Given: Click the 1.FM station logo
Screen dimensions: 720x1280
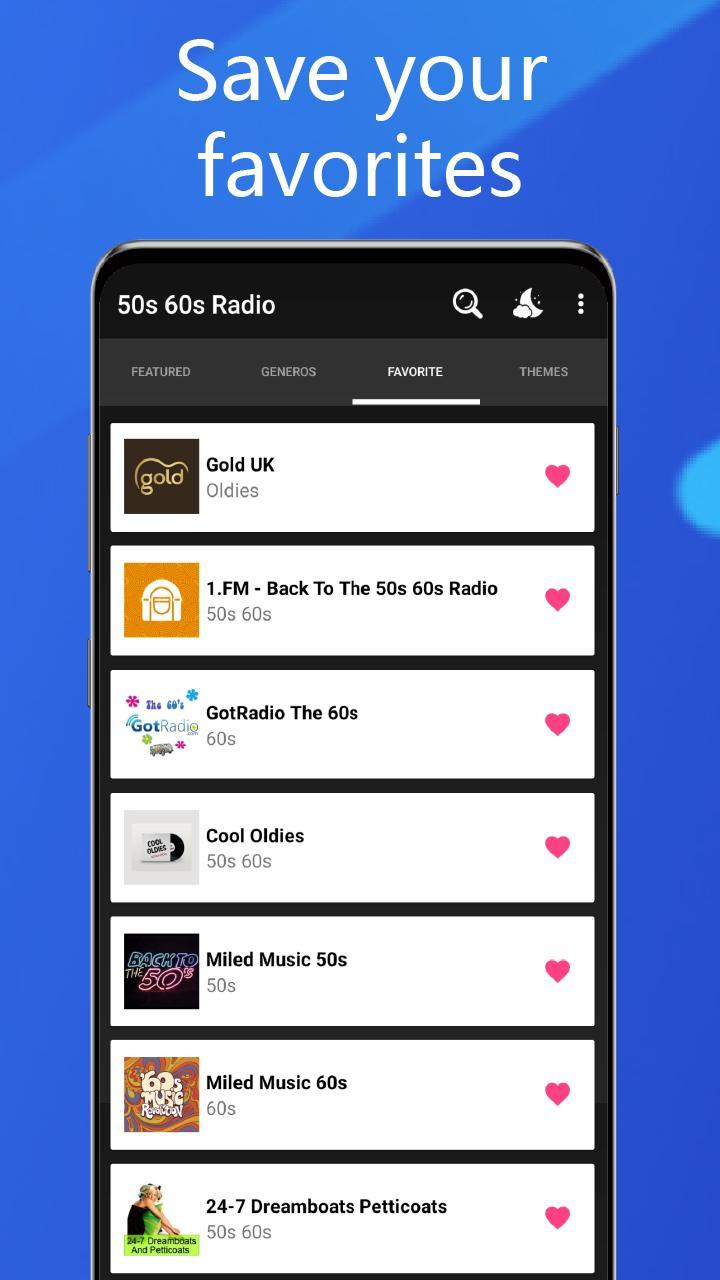Looking at the screenshot, I should click(161, 599).
